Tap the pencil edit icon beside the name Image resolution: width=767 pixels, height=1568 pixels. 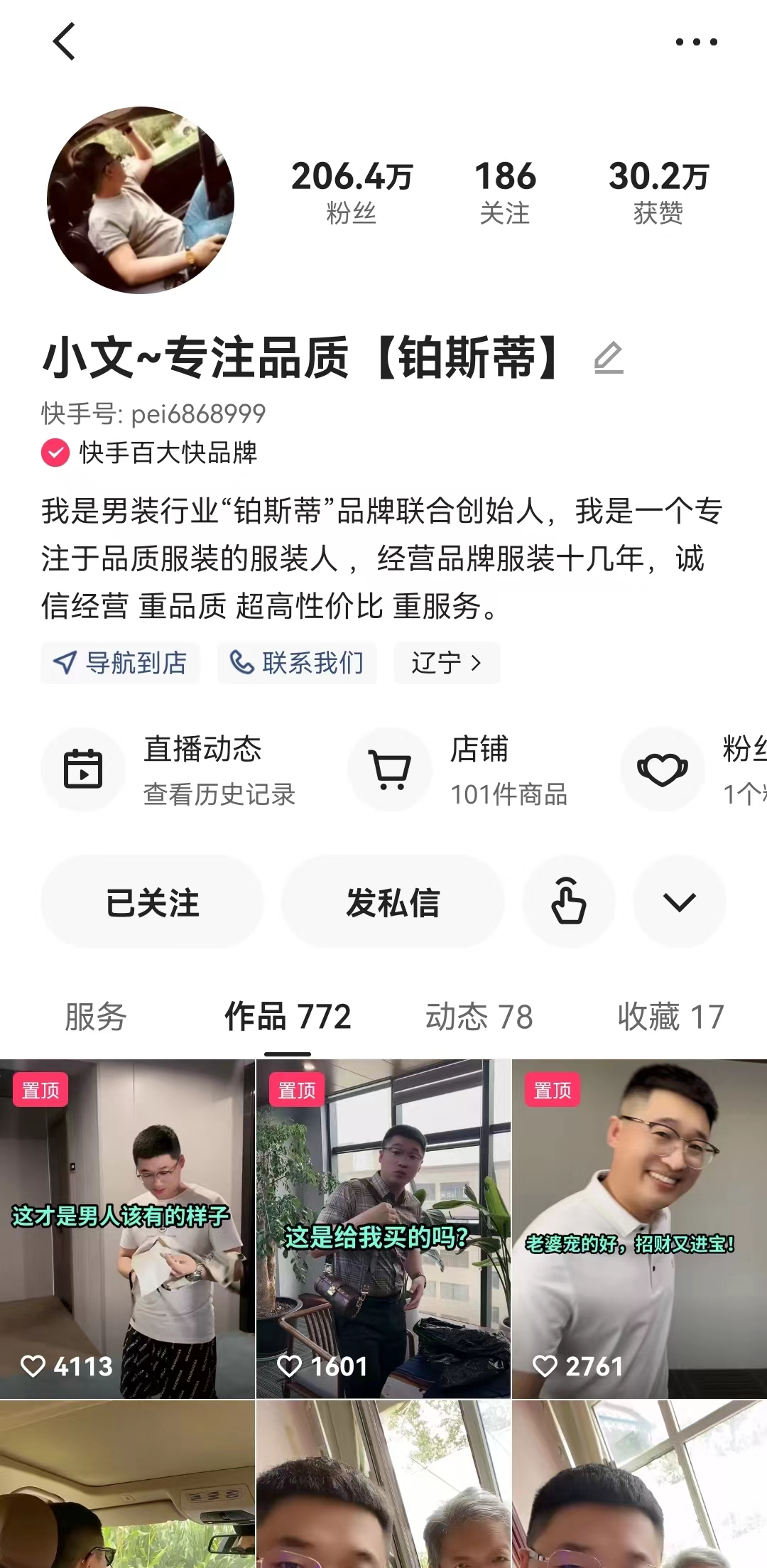[x=609, y=358]
